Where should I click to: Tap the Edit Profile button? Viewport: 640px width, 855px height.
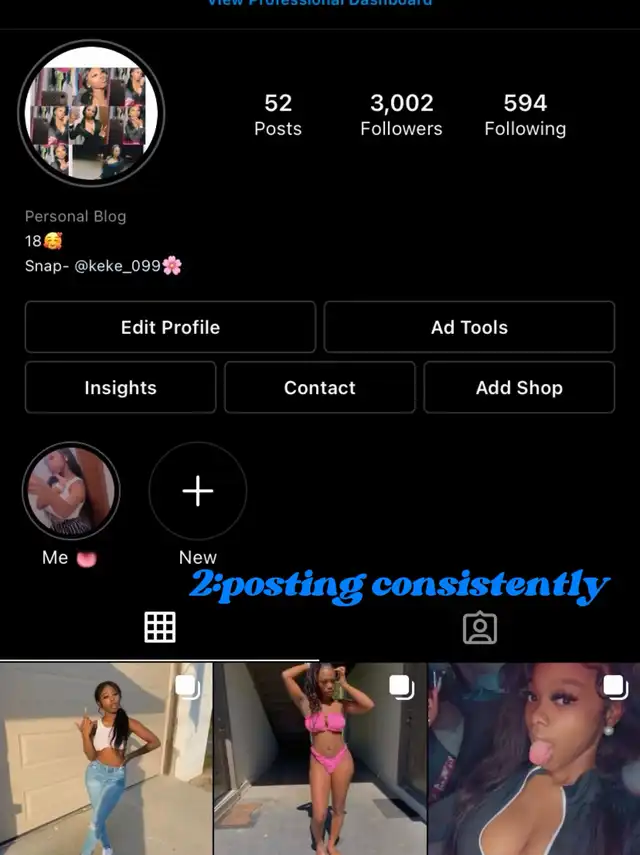pyautogui.click(x=170, y=327)
